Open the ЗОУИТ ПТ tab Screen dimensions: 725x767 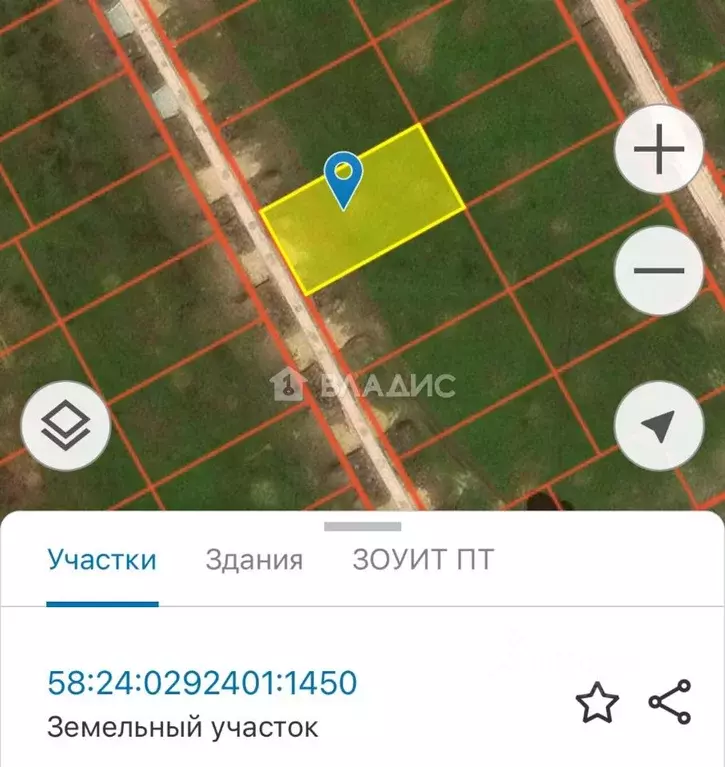(423, 560)
